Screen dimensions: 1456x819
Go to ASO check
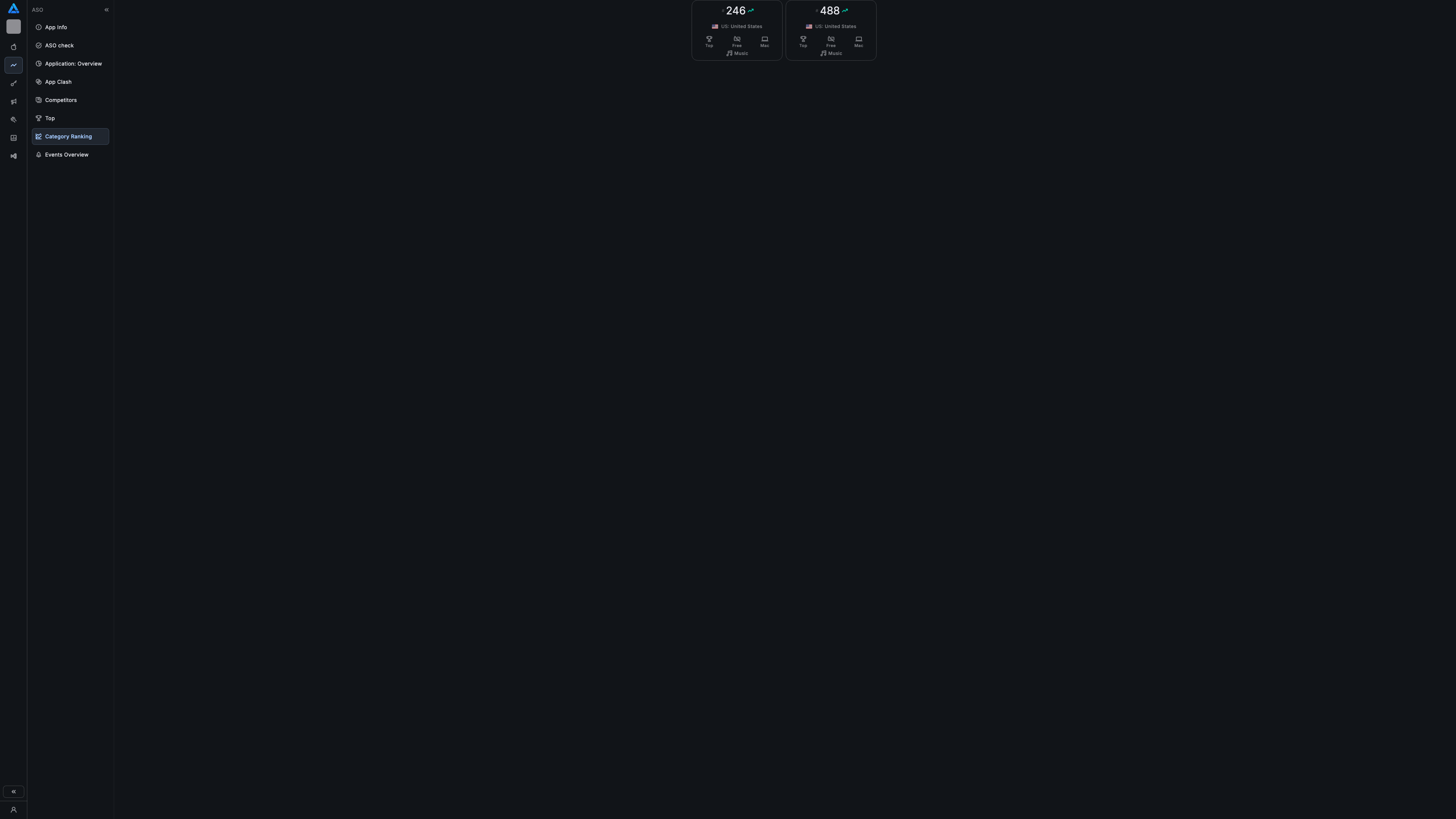click(x=59, y=45)
